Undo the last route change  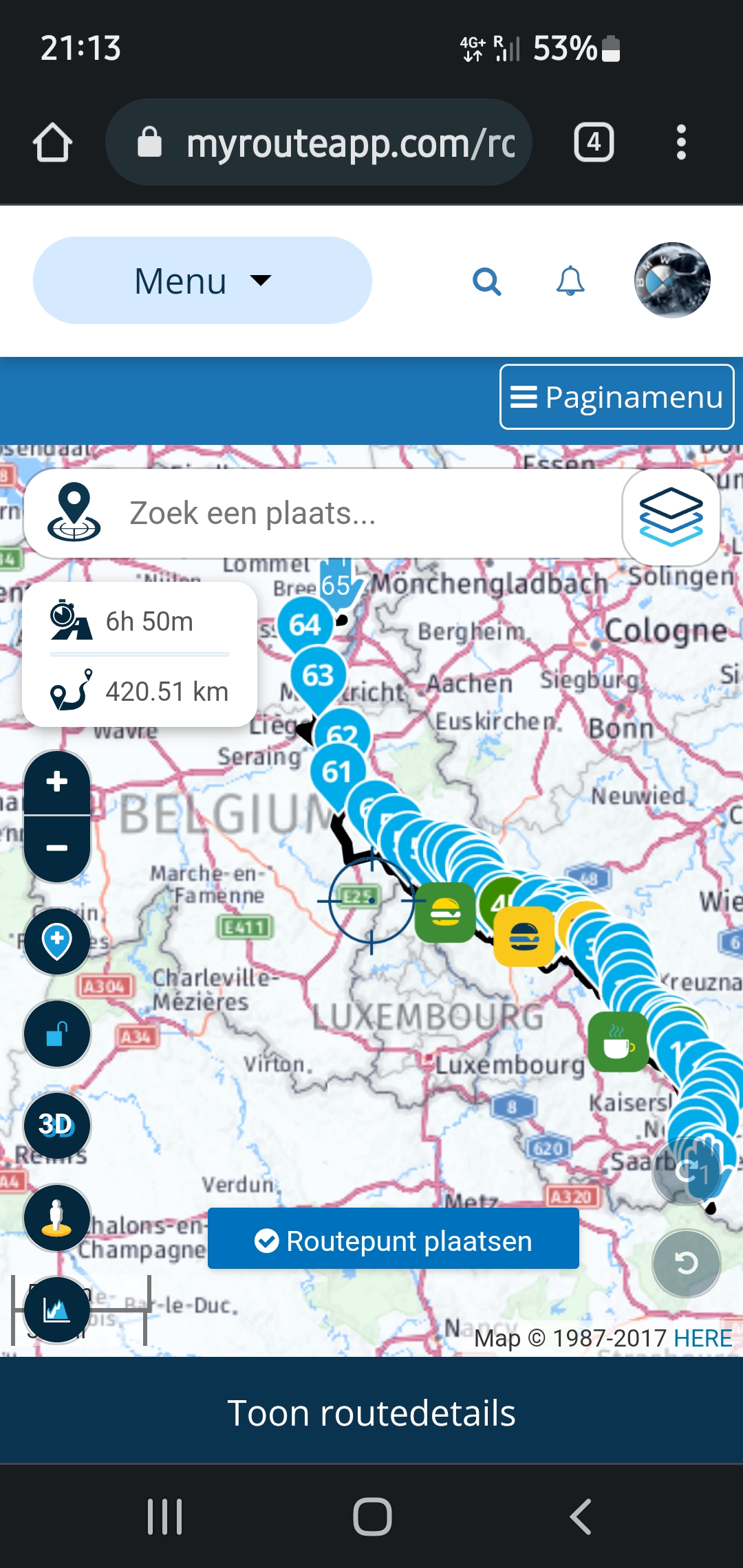coord(686,1263)
